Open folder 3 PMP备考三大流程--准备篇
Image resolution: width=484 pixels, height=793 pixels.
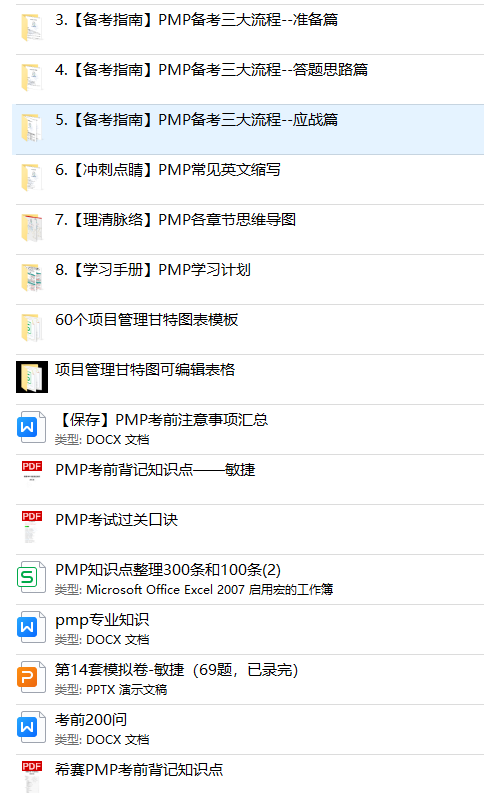(x=250, y=29)
